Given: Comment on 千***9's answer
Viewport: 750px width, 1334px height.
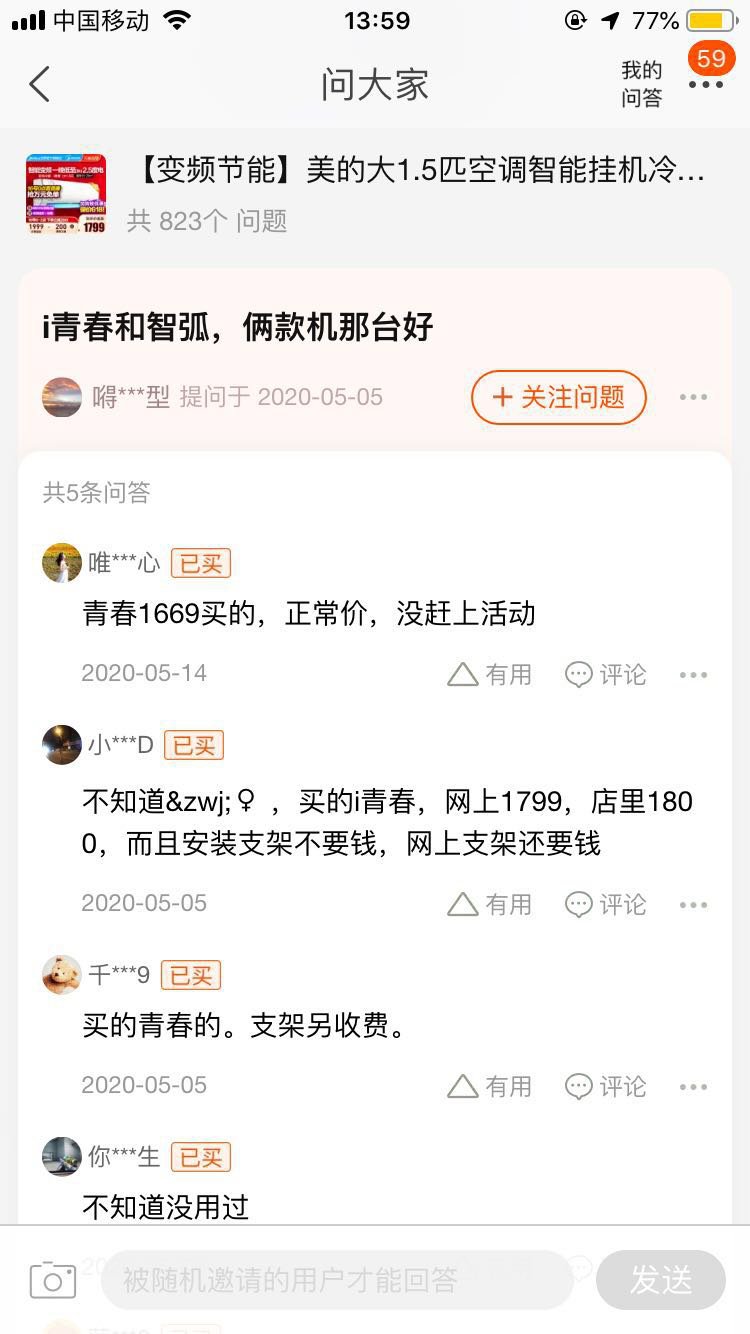Looking at the screenshot, I should [x=606, y=1086].
